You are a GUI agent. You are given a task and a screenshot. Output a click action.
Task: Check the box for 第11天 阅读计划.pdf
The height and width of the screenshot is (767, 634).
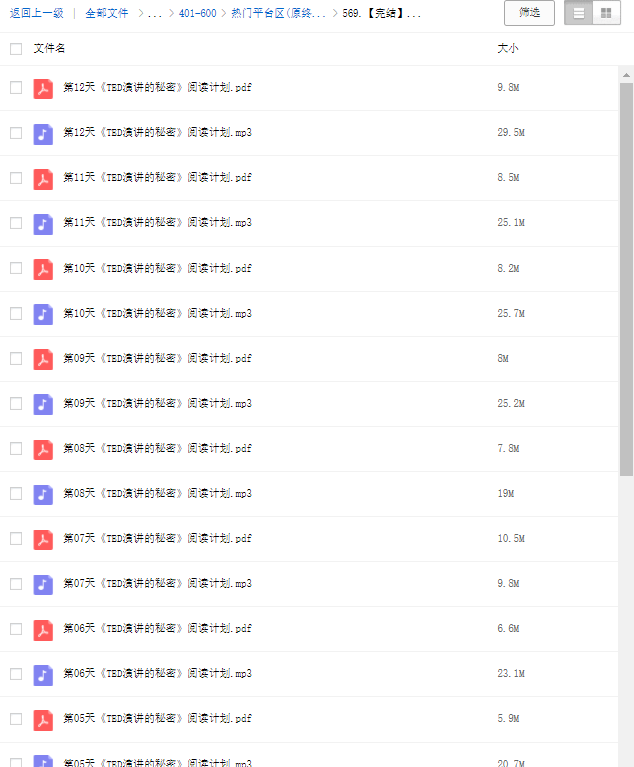click(16, 178)
